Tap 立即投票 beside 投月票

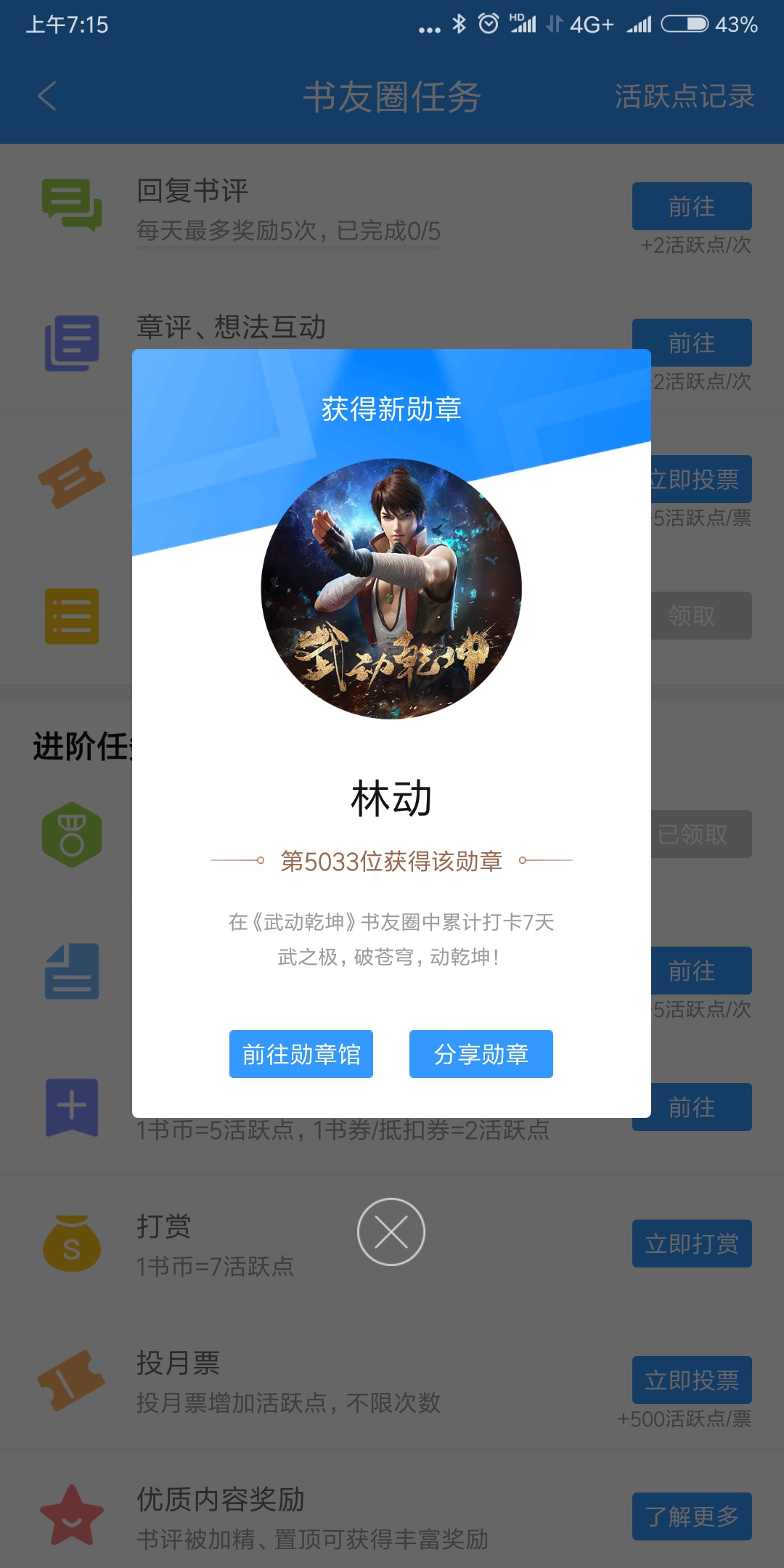(691, 1380)
